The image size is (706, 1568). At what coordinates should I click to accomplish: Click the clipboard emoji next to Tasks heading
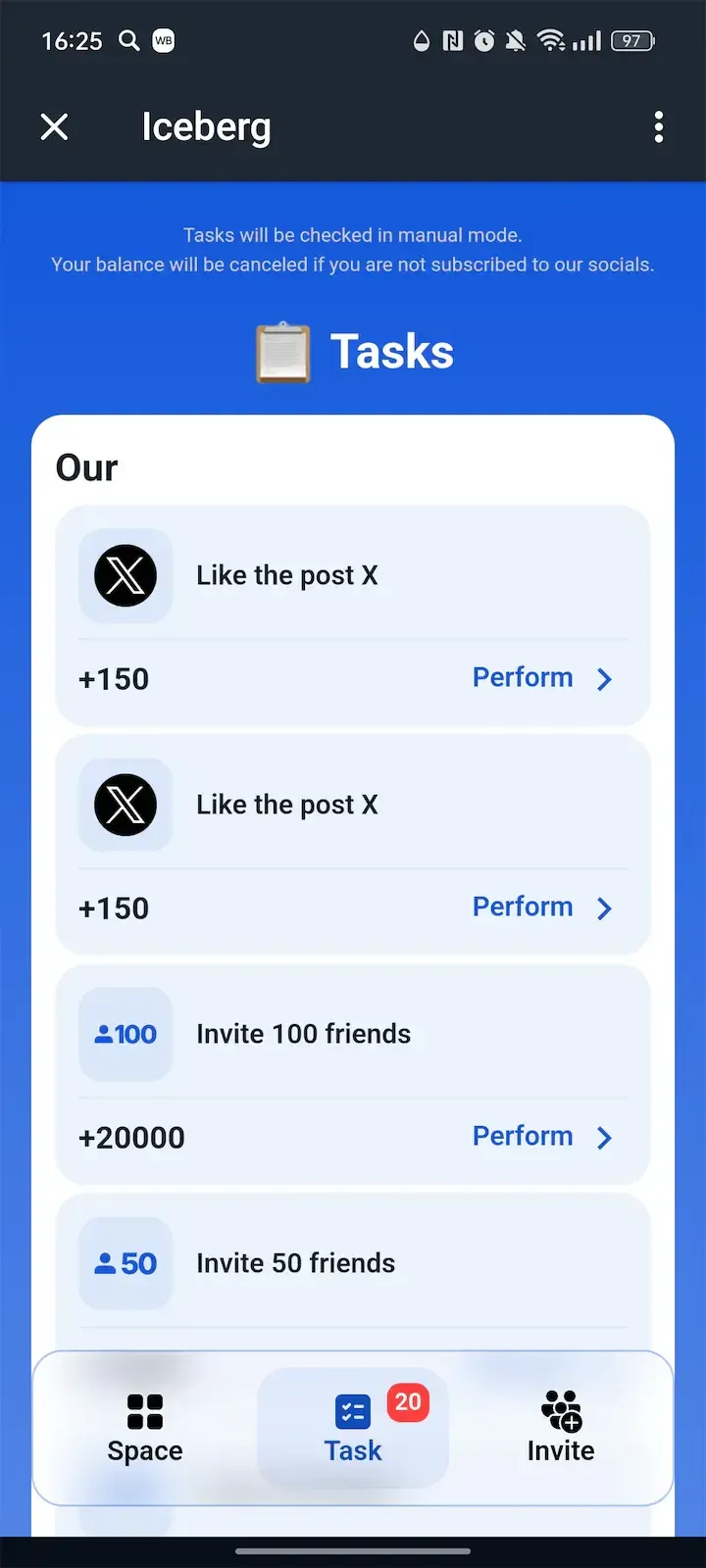tap(283, 351)
